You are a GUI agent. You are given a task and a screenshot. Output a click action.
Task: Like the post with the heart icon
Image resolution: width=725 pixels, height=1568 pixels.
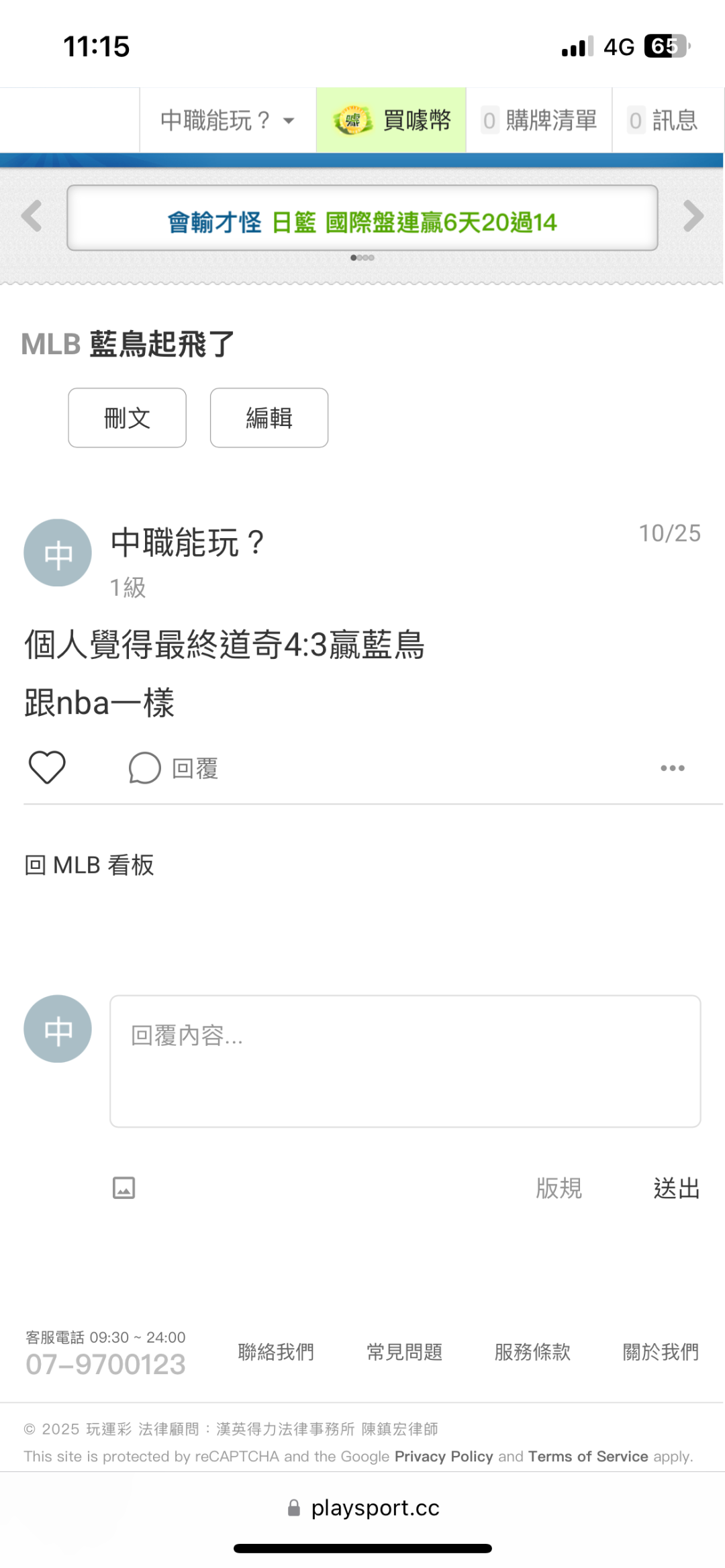click(x=47, y=767)
